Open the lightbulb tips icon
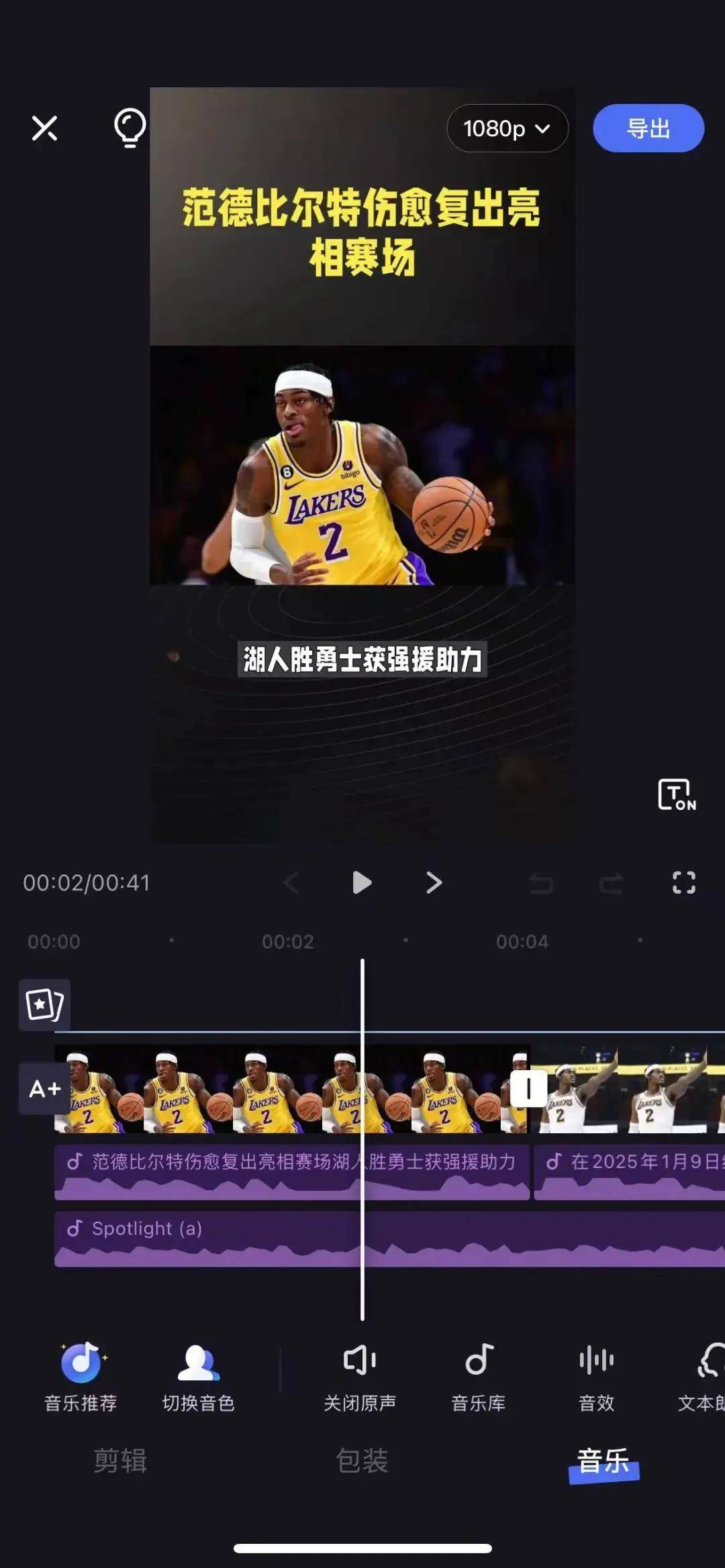The height and width of the screenshot is (1568, 725). (x=130, y=127)
